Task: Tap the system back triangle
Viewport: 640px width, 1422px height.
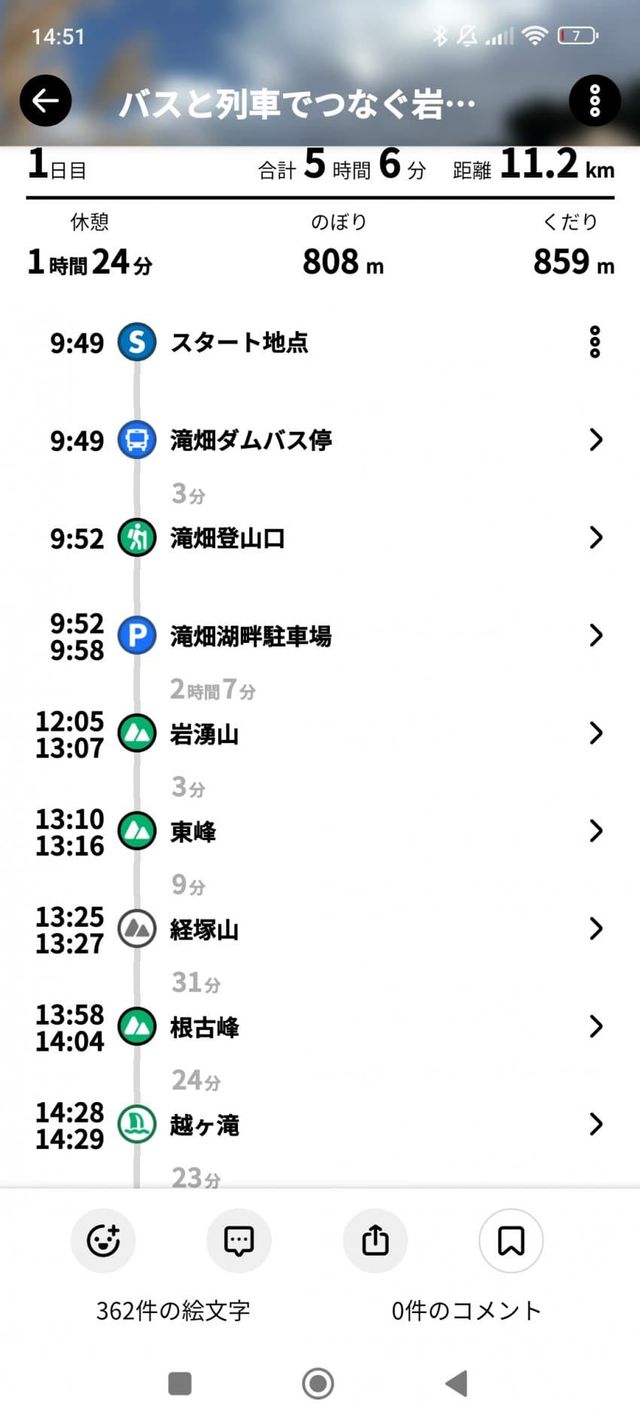Action: click(x=456, y=1383)
